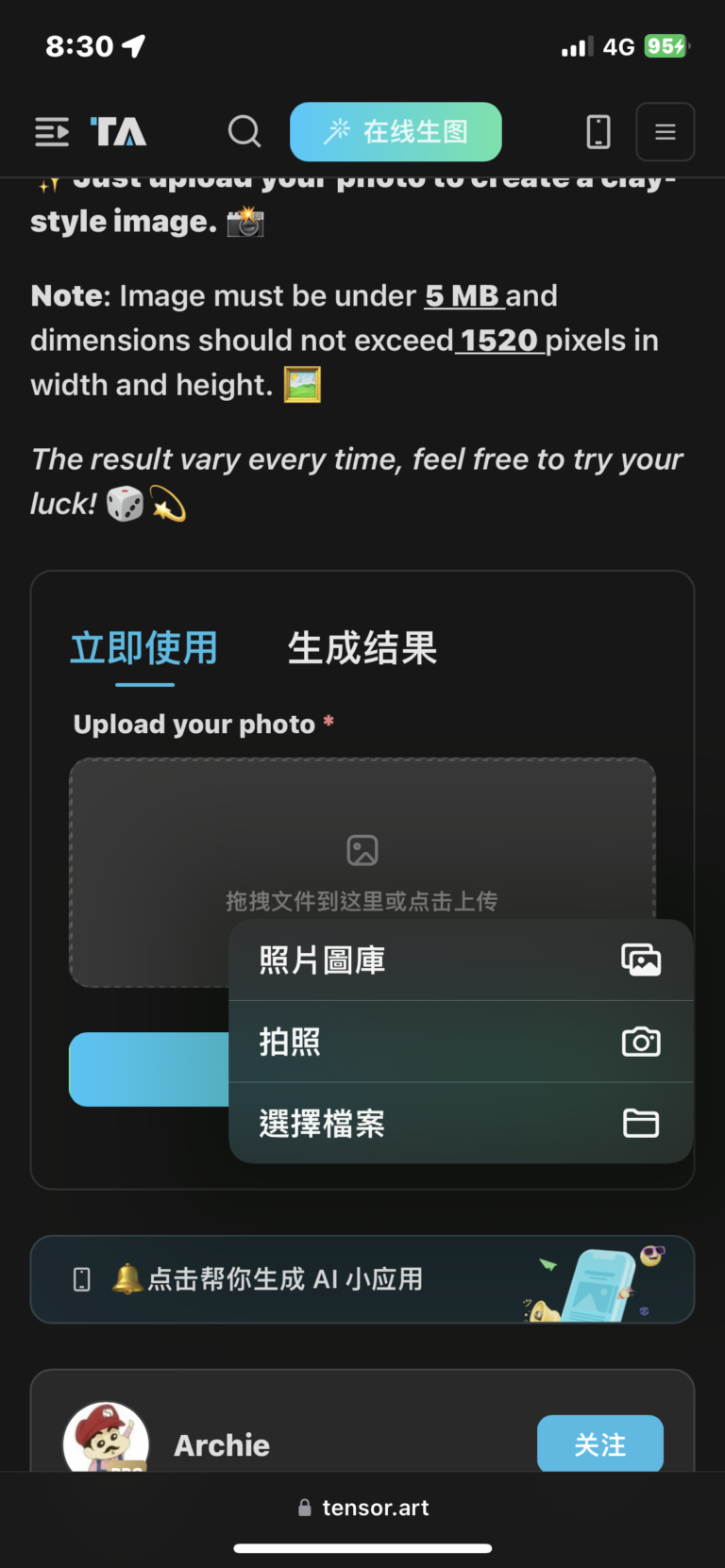Open the 点击帮你生成 AI 小应用 banner
Image resolution: width=725 pixels, height=1568 pixels.
coord(362,1279)
